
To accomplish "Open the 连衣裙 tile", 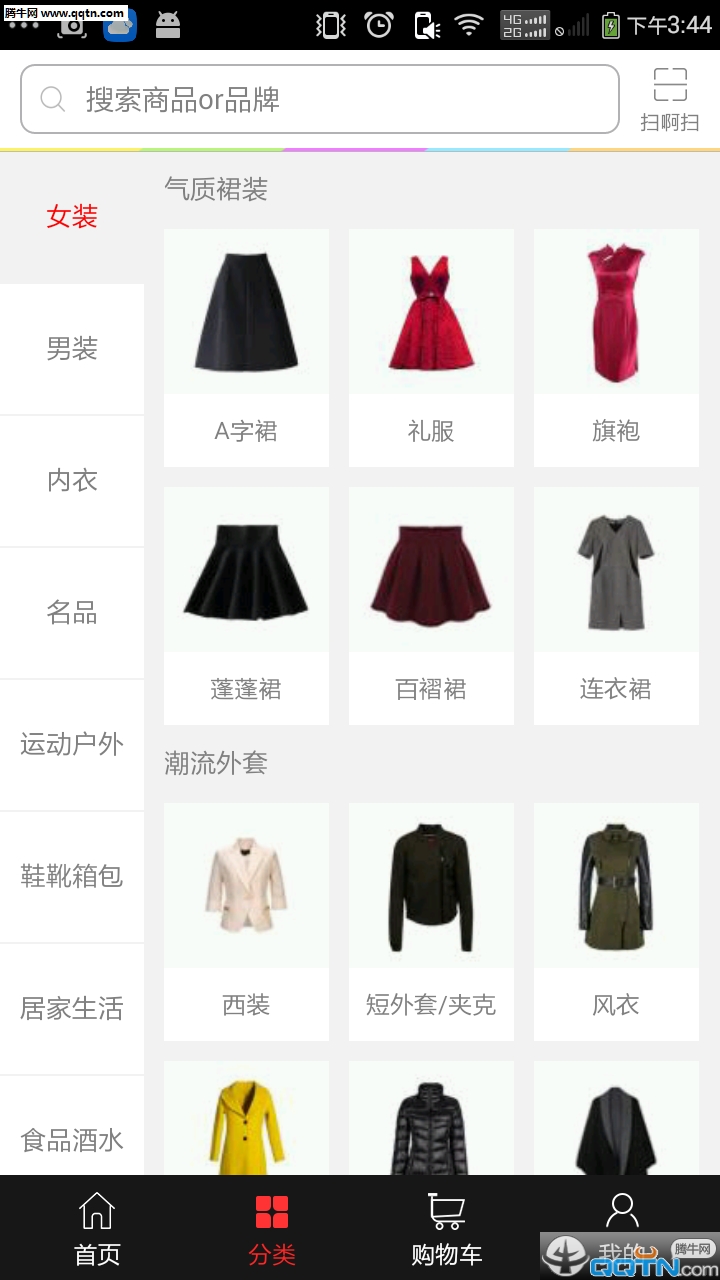I will (x=616, y=605).
